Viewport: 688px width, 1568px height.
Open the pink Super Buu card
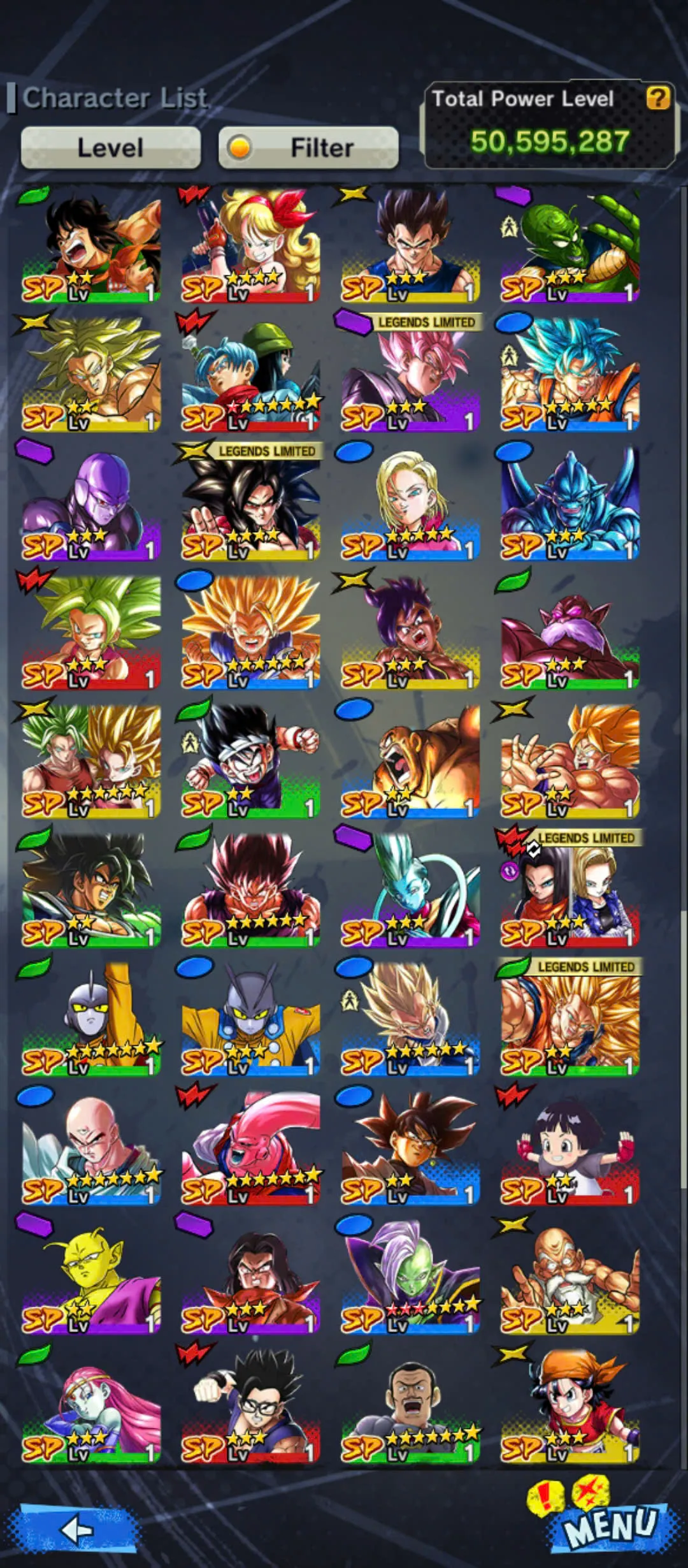[250, 1149]
